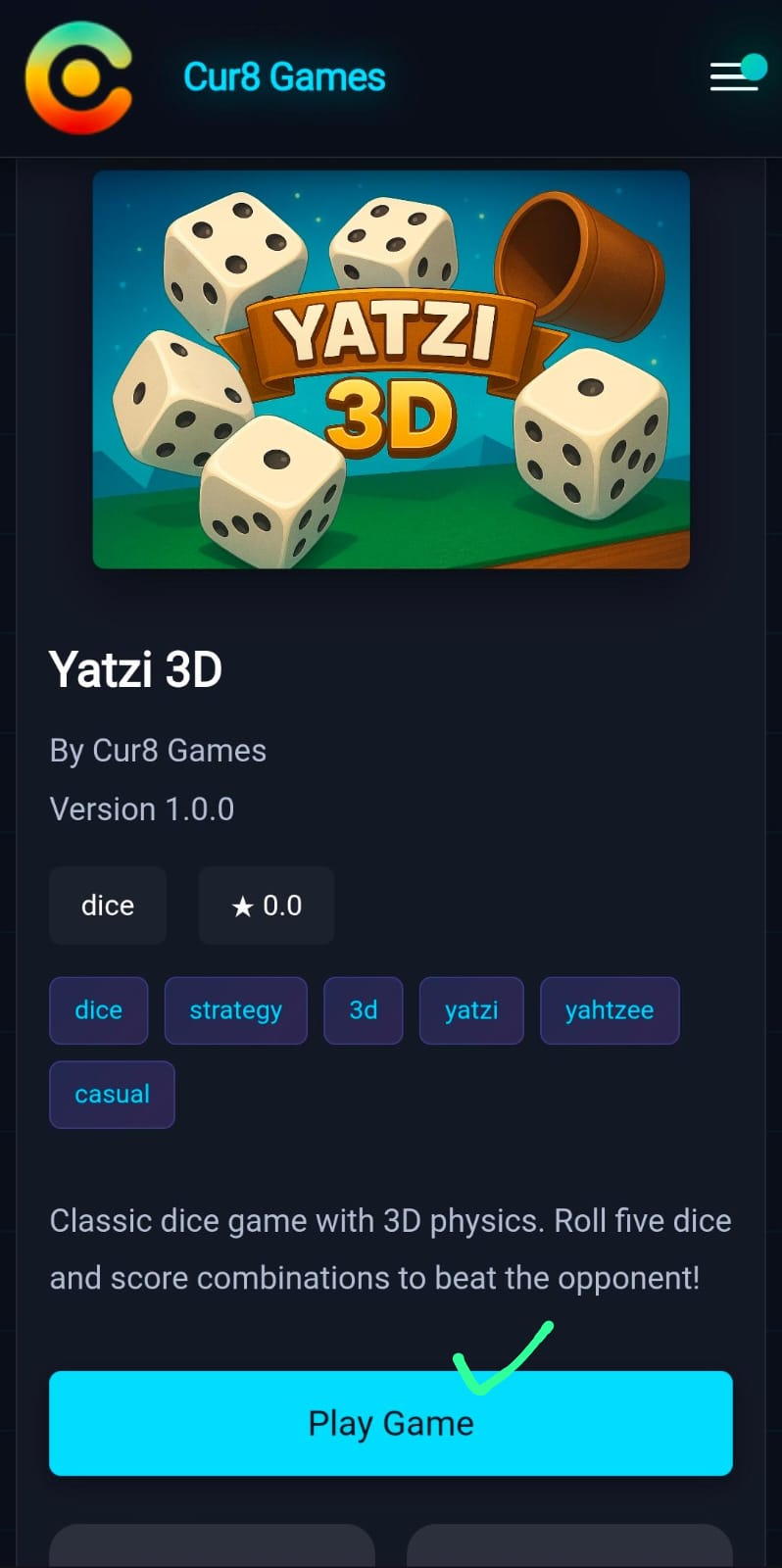782x1568 pixels.
Task: Select the yatzi tag chip
Action: click(x=471, y=1010)
